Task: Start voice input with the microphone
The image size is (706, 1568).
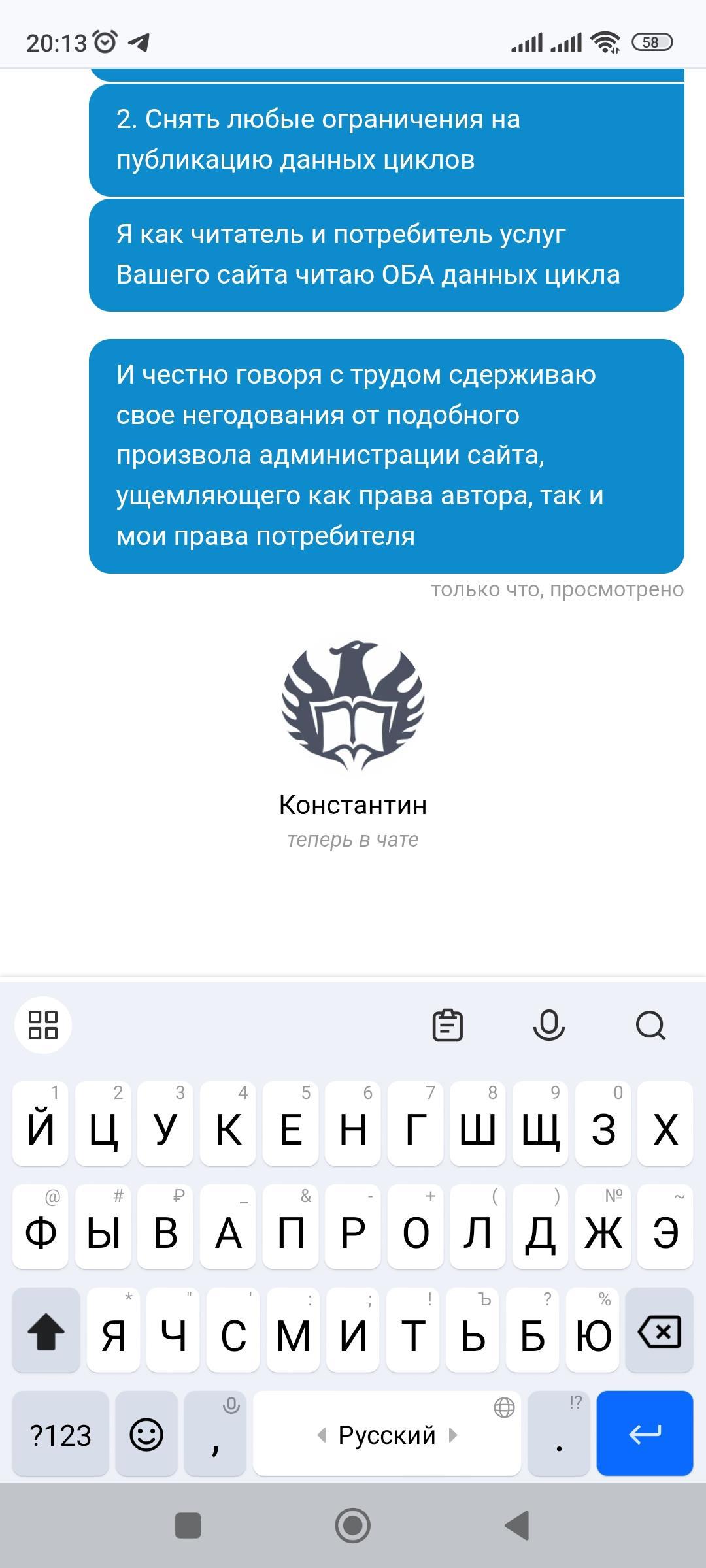Action: click(549, 1025)
